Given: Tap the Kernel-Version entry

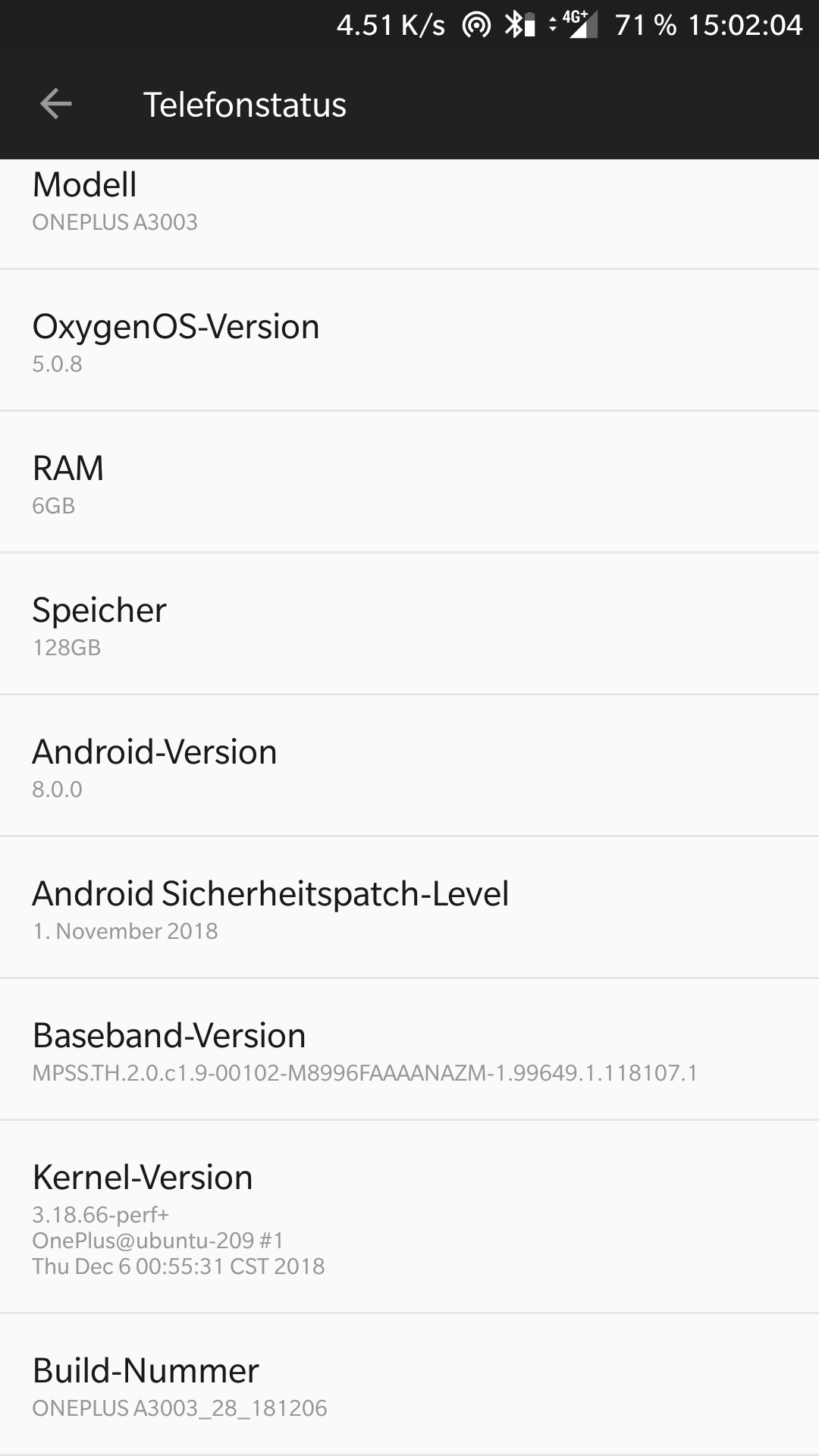Looking at the screenshot, I should coord(409,1217).
